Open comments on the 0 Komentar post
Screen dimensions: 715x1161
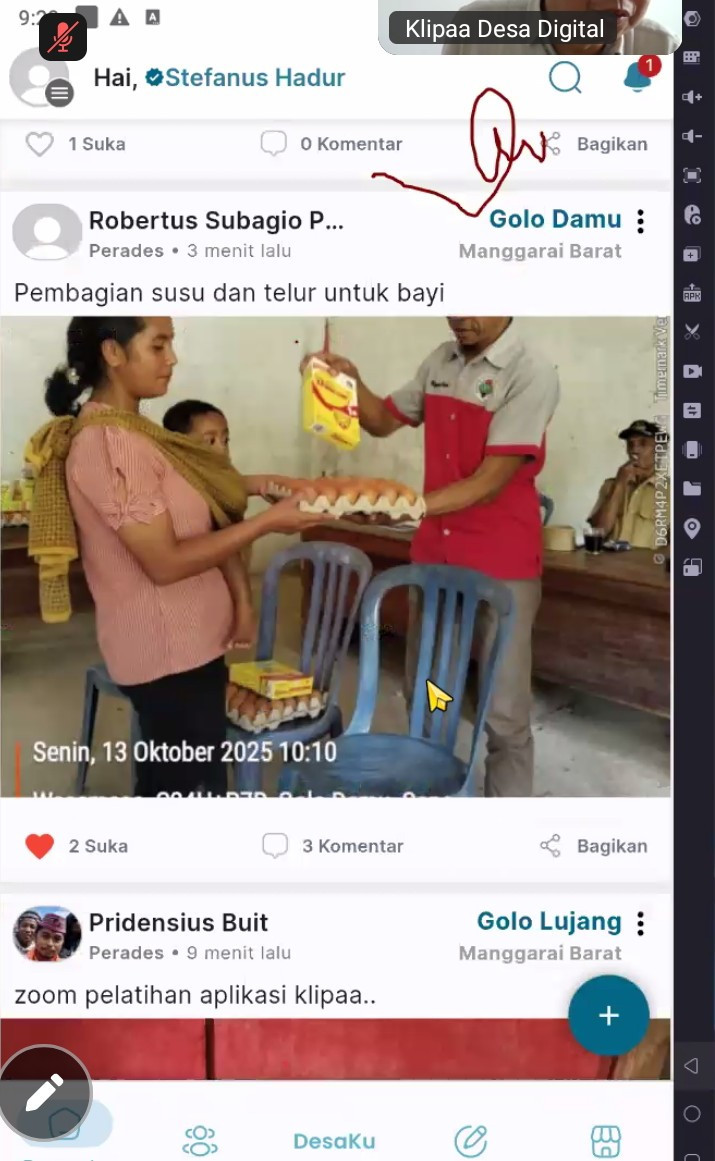coord(331,144)
